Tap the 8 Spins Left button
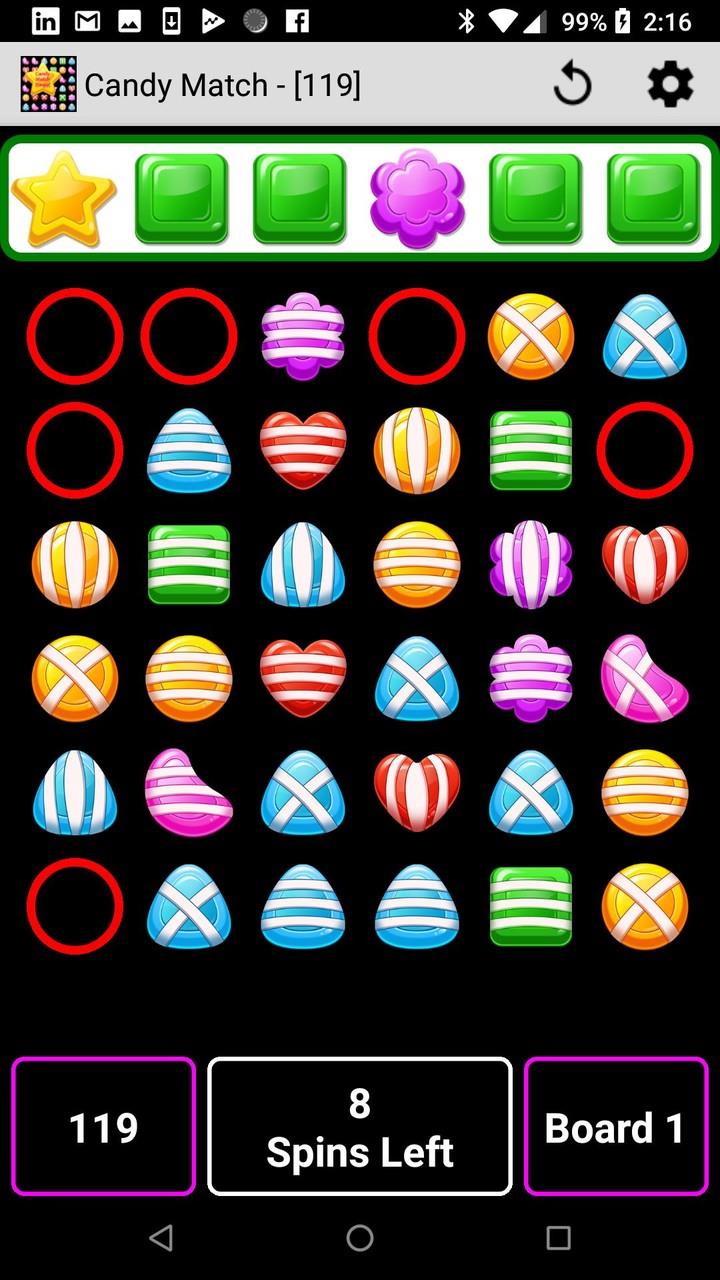 [360, 1126]
